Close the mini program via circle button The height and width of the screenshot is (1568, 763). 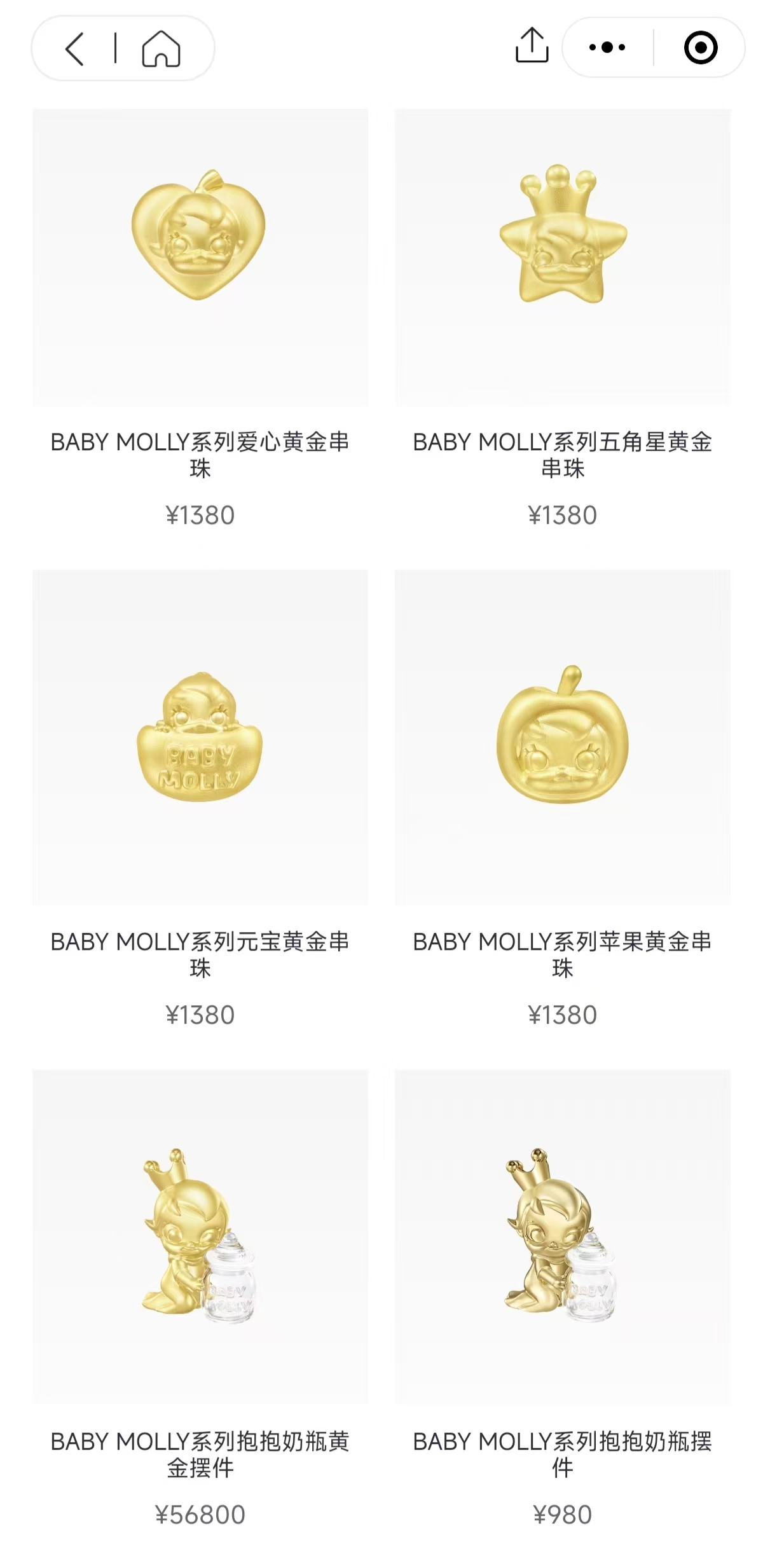click(701, 48)
